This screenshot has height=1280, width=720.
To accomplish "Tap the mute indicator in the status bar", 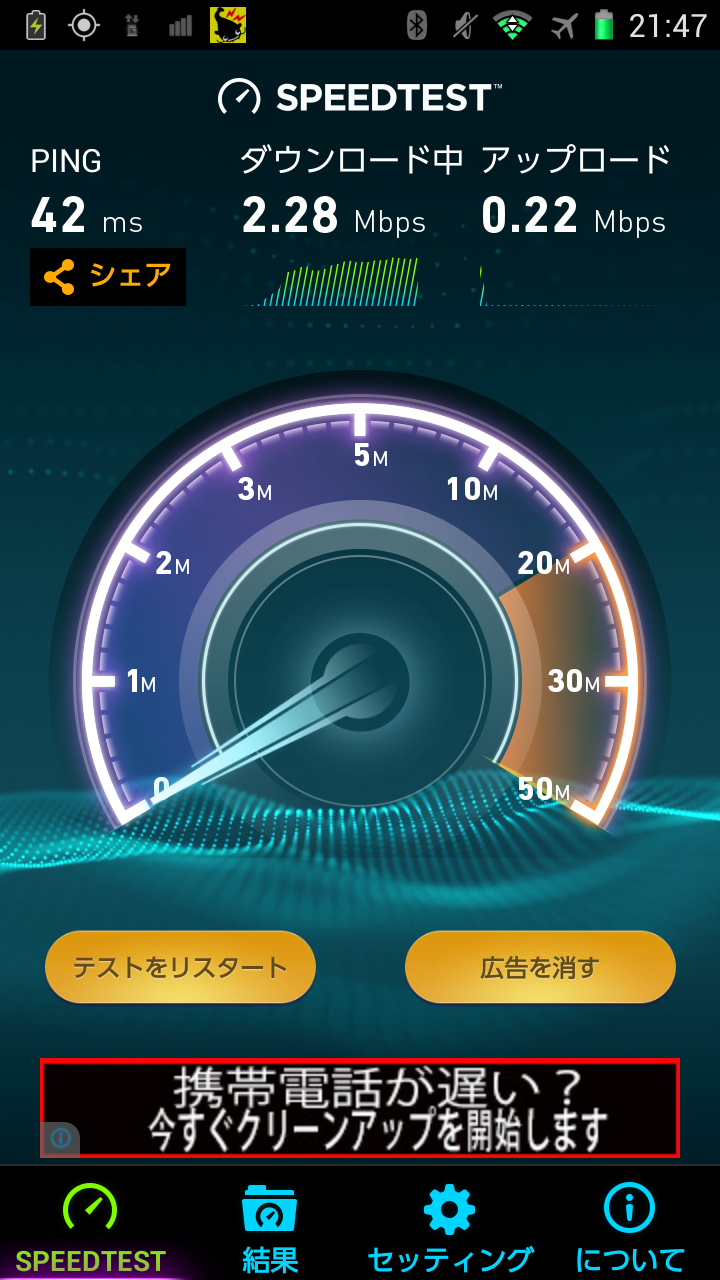I will point(461,25).
